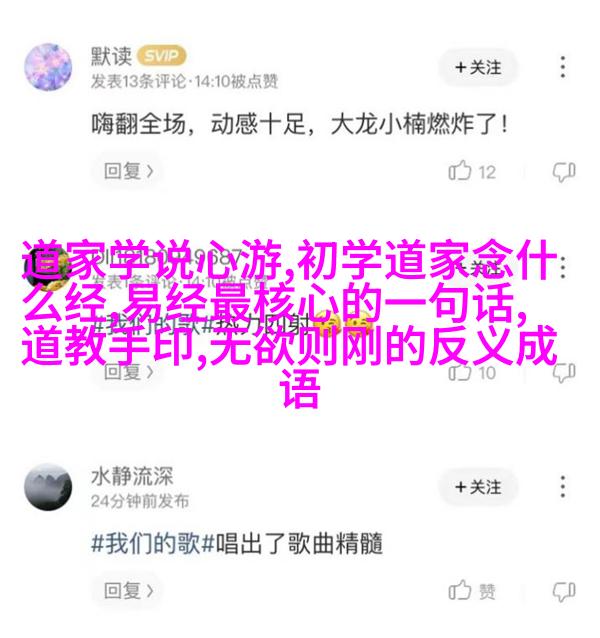
Task: Like 水静流深's comment
Action: tap(474, 590)
